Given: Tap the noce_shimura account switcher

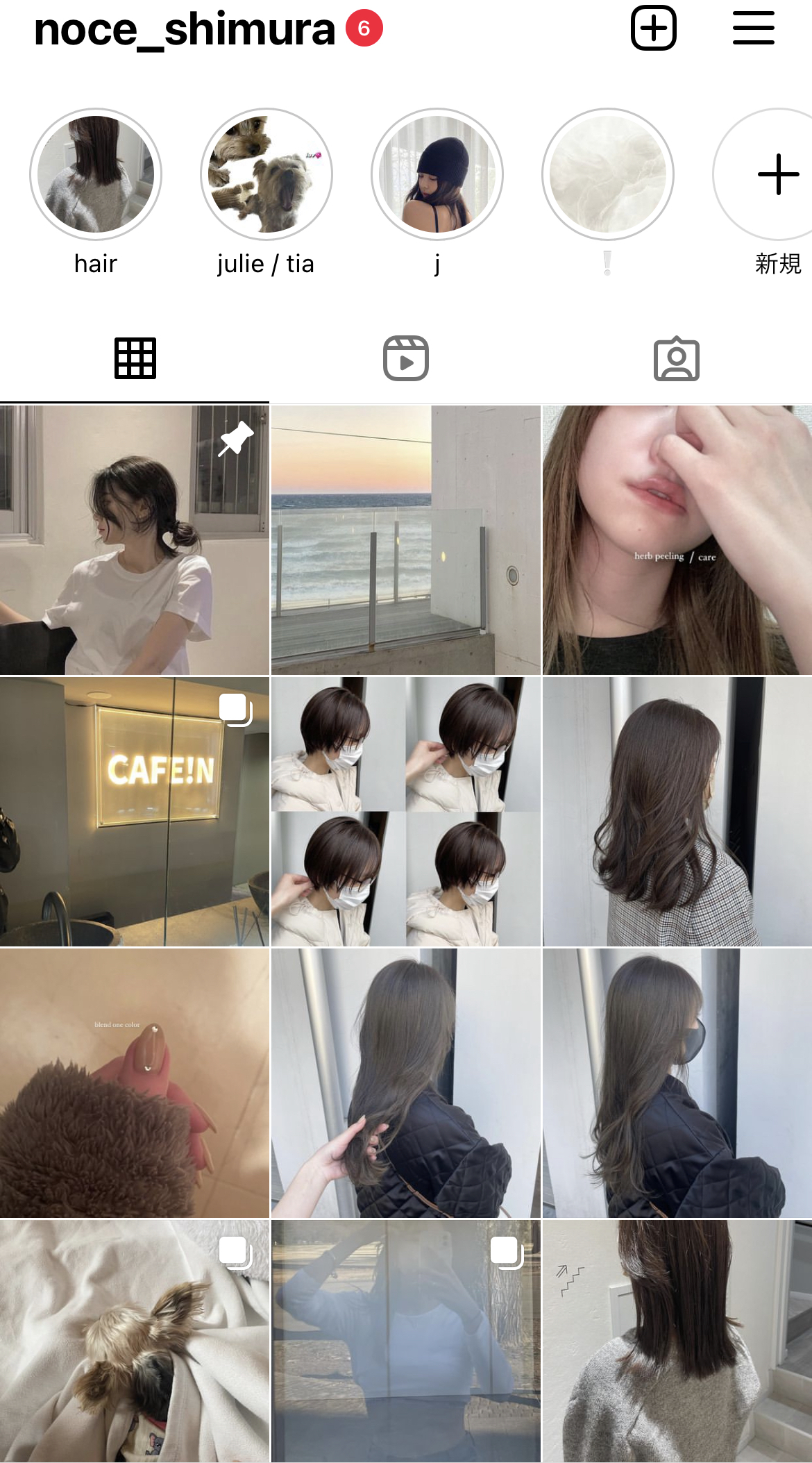Looking at the screenshot, I should click(185, 30).
